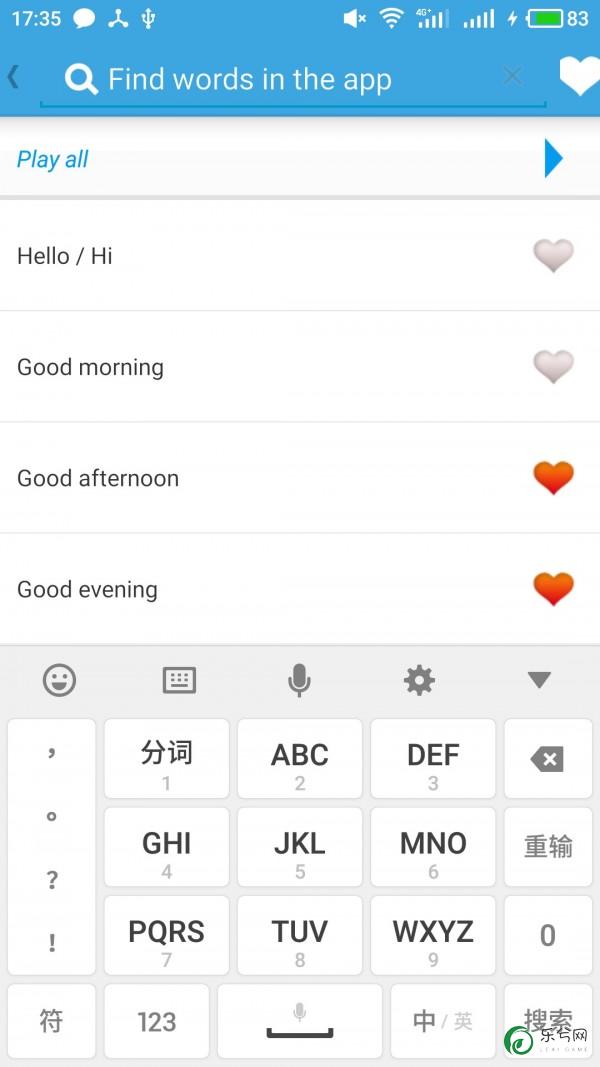Open favorites via the white heart

point(580,76)
